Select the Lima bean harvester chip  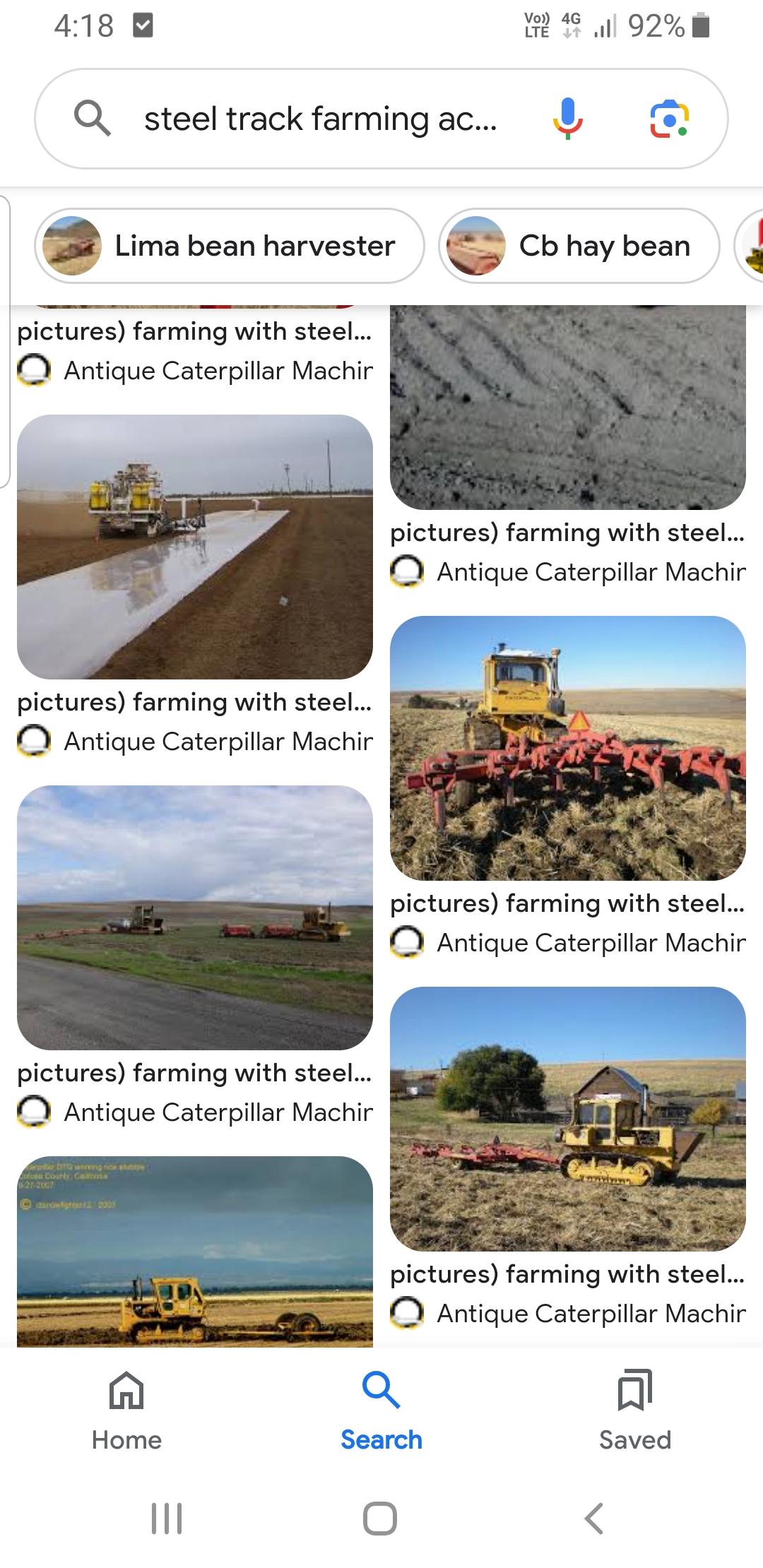pos(230,246)
